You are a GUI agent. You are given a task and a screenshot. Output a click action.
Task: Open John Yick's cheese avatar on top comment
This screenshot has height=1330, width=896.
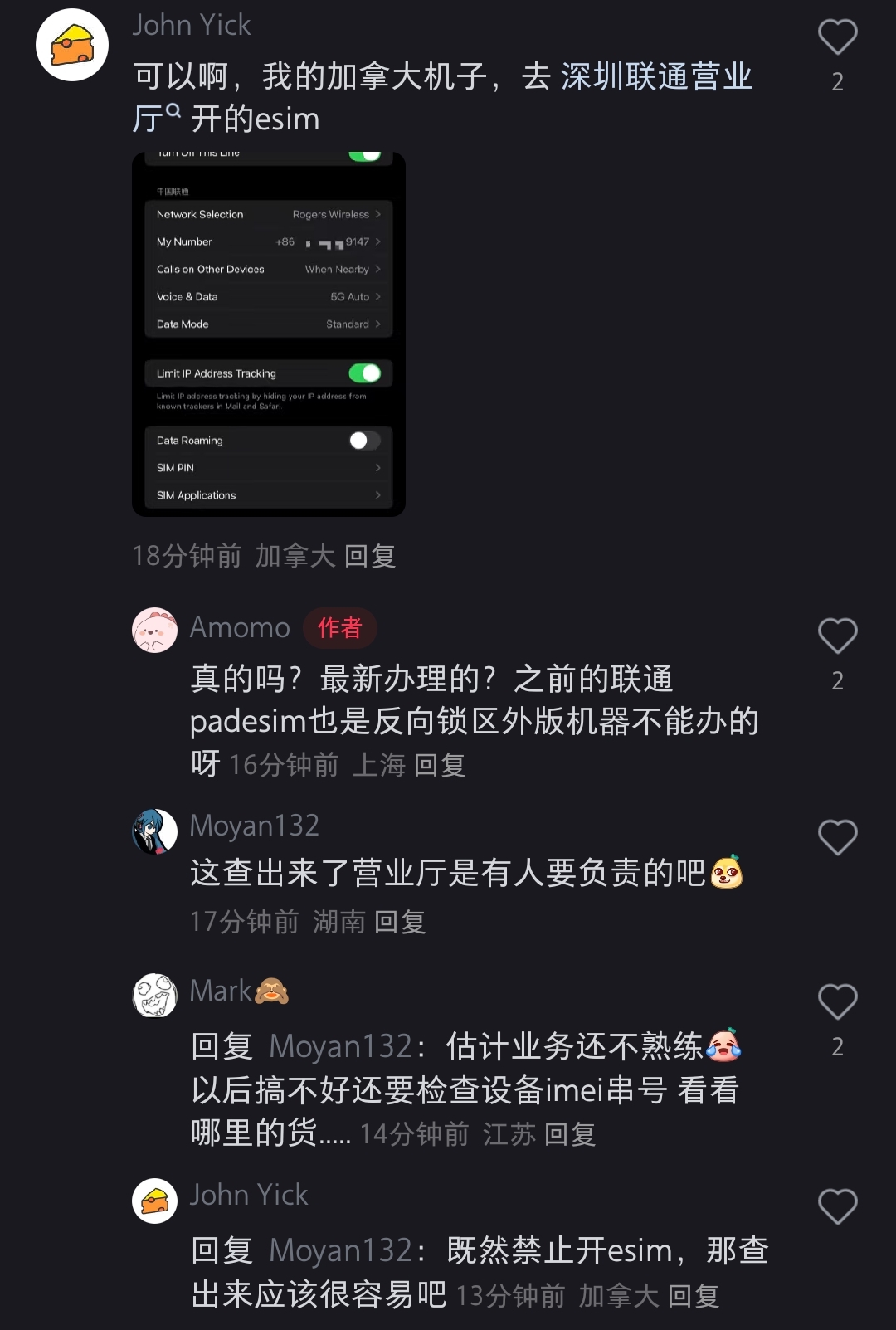point(72,45)
